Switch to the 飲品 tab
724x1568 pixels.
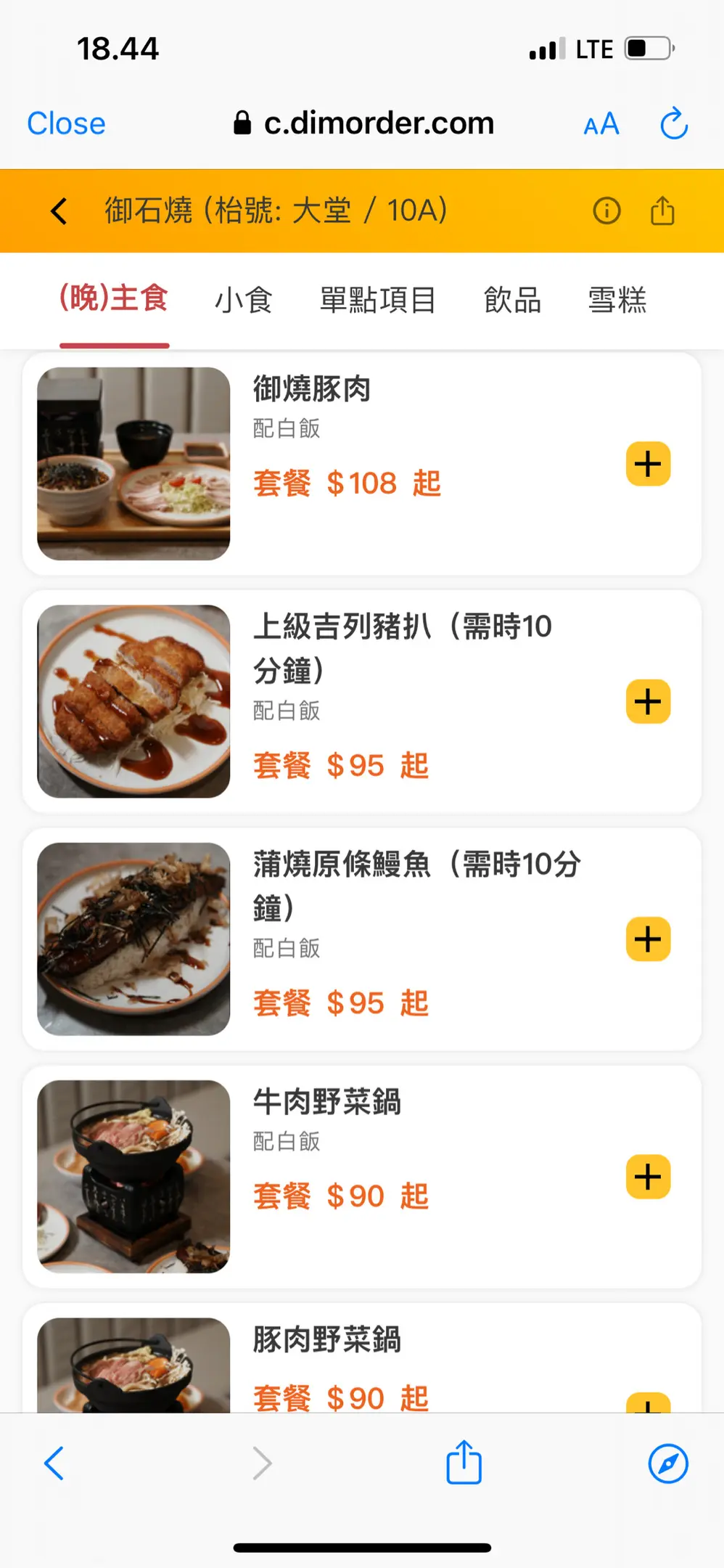click(x=512, y=300)
